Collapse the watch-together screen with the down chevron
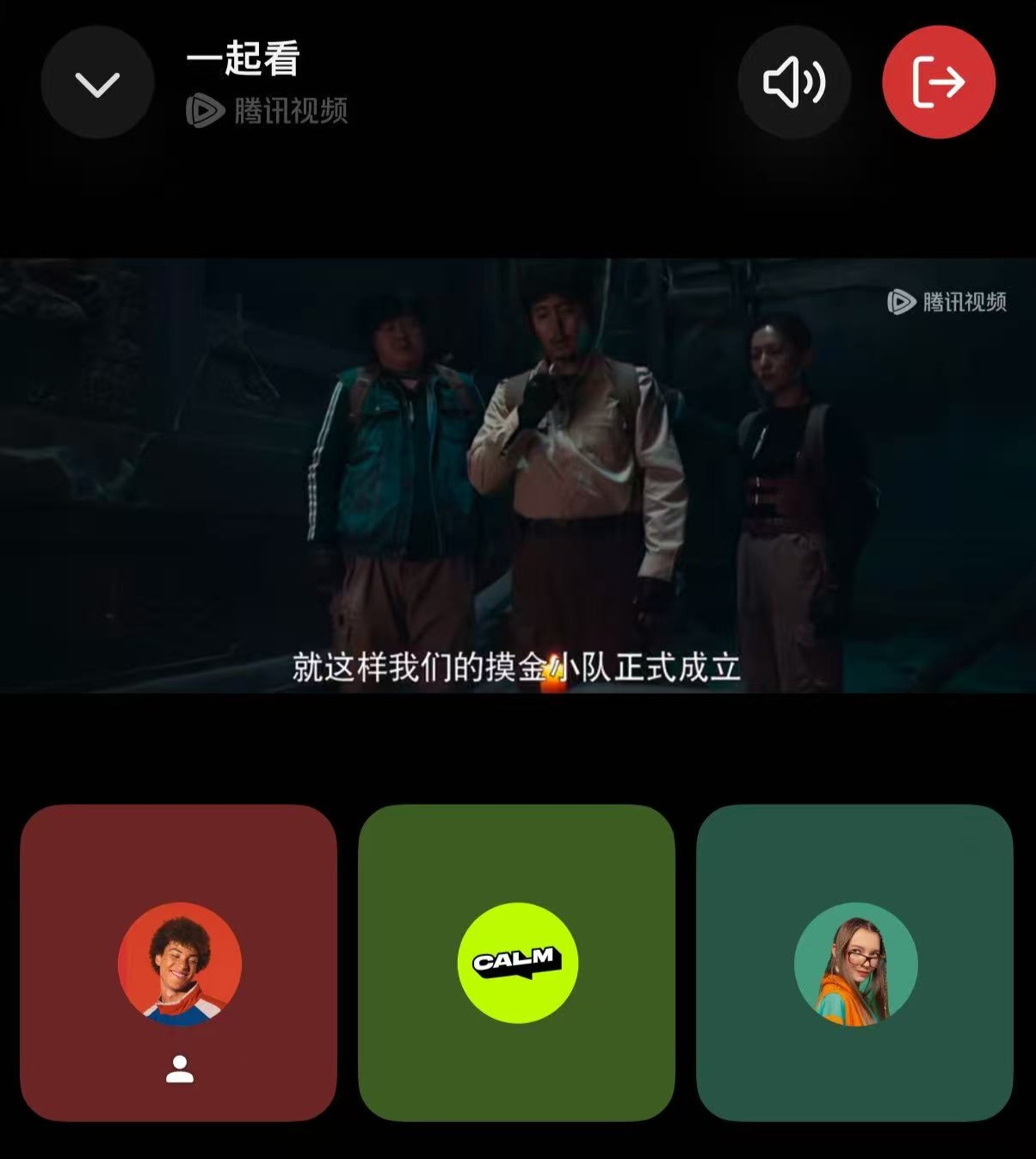This screenshot has width=1036, height=1159. pos(97,83)
